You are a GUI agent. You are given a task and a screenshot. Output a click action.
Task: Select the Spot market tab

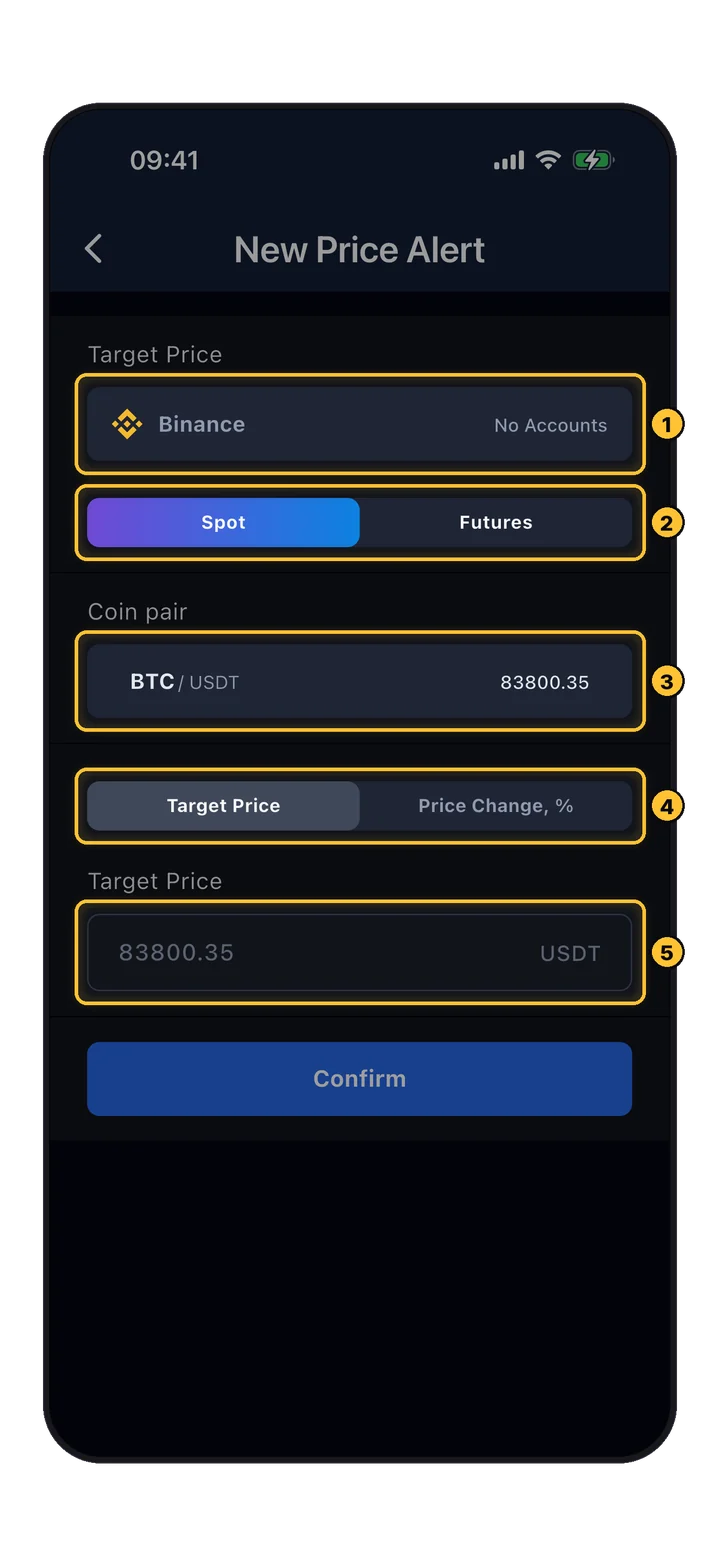(x=223, y=522)
